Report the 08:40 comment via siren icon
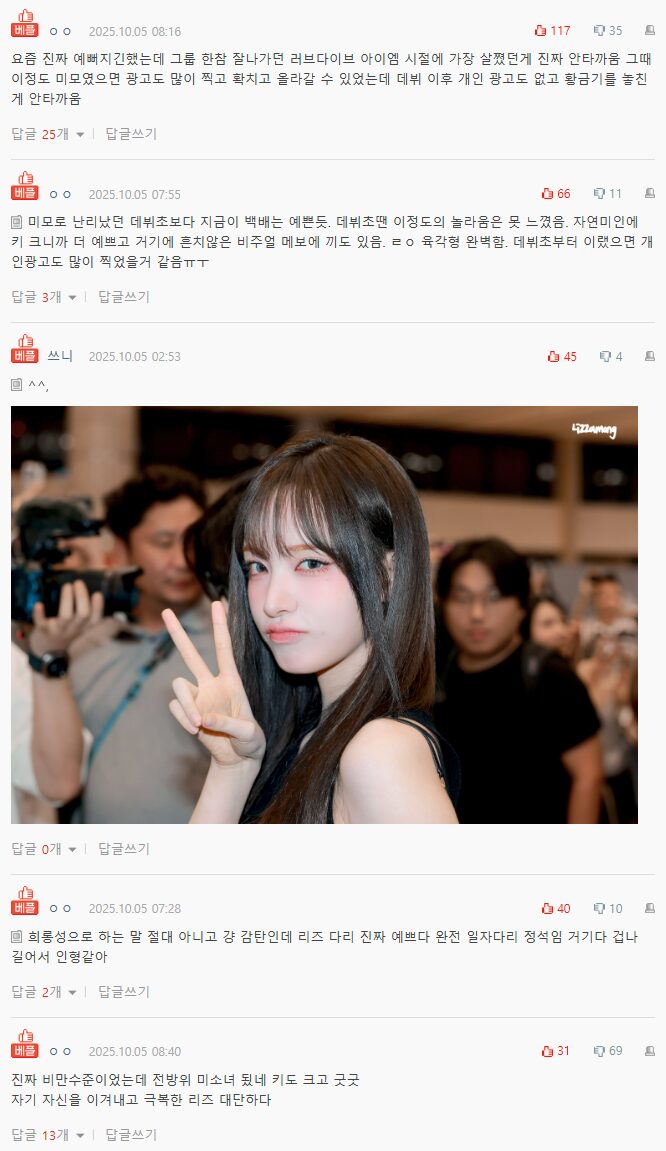 (650, 1051)
